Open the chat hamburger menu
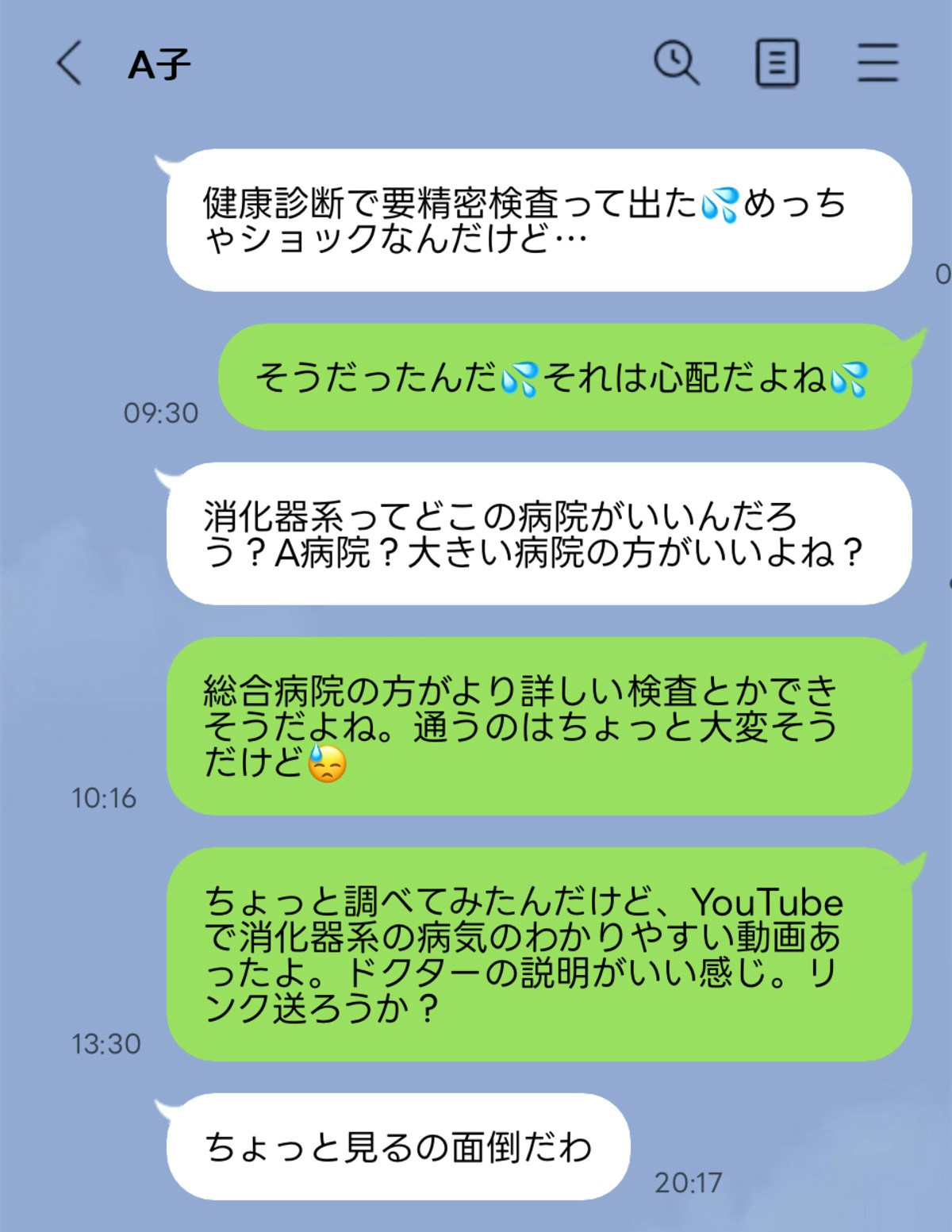This screenshot has width=952, height=1232. (x=877, y=63)
